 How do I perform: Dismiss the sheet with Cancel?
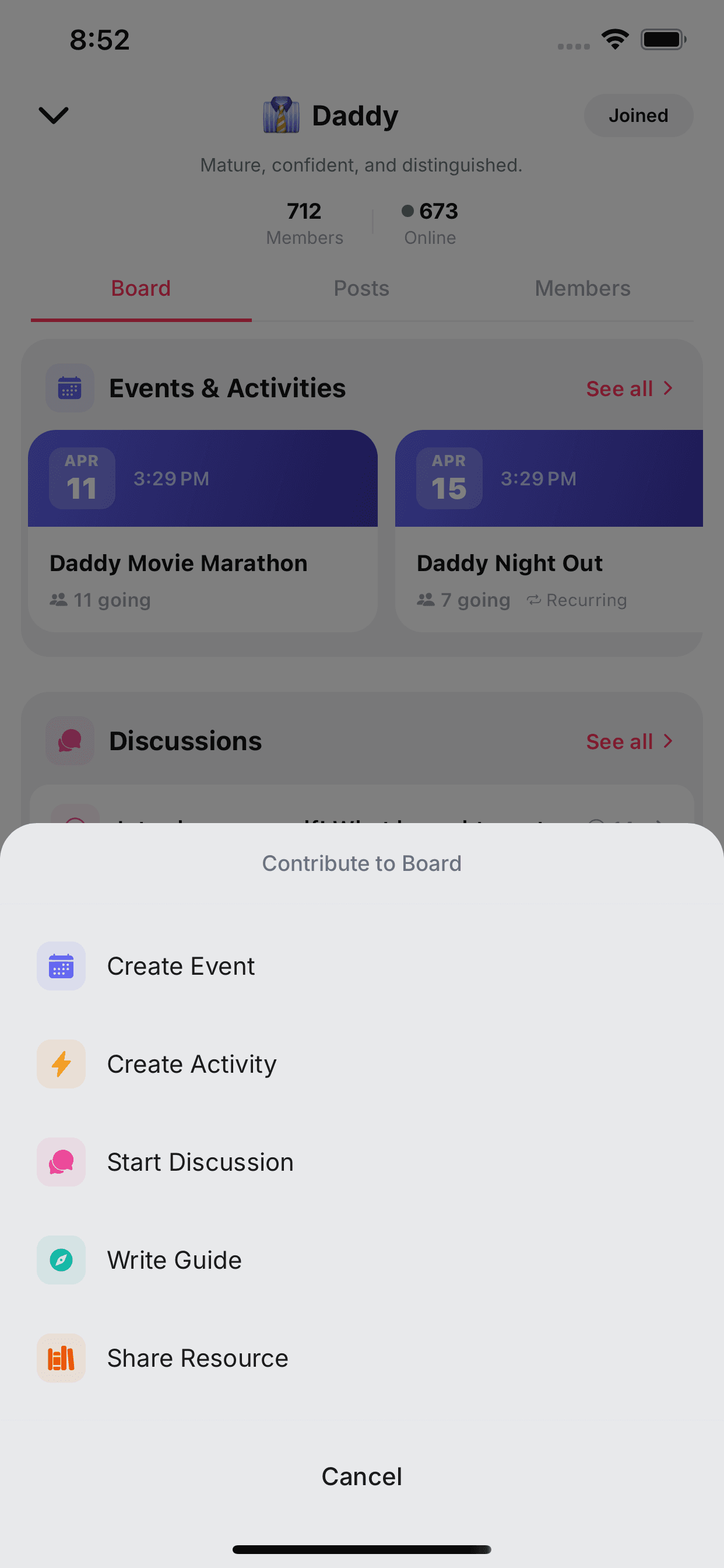(x=361, y=1475)
